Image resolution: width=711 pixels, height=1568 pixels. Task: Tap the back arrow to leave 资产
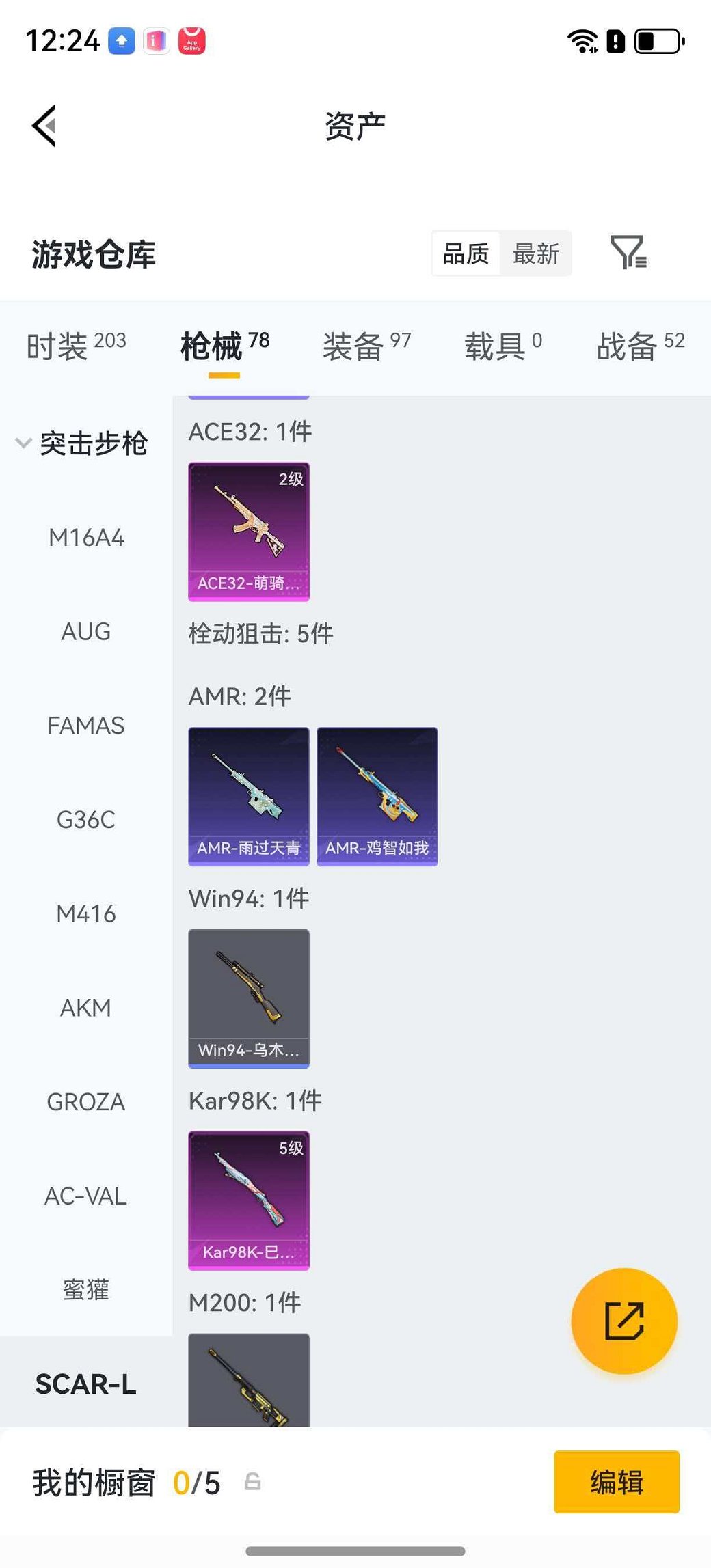click(42, 124)
